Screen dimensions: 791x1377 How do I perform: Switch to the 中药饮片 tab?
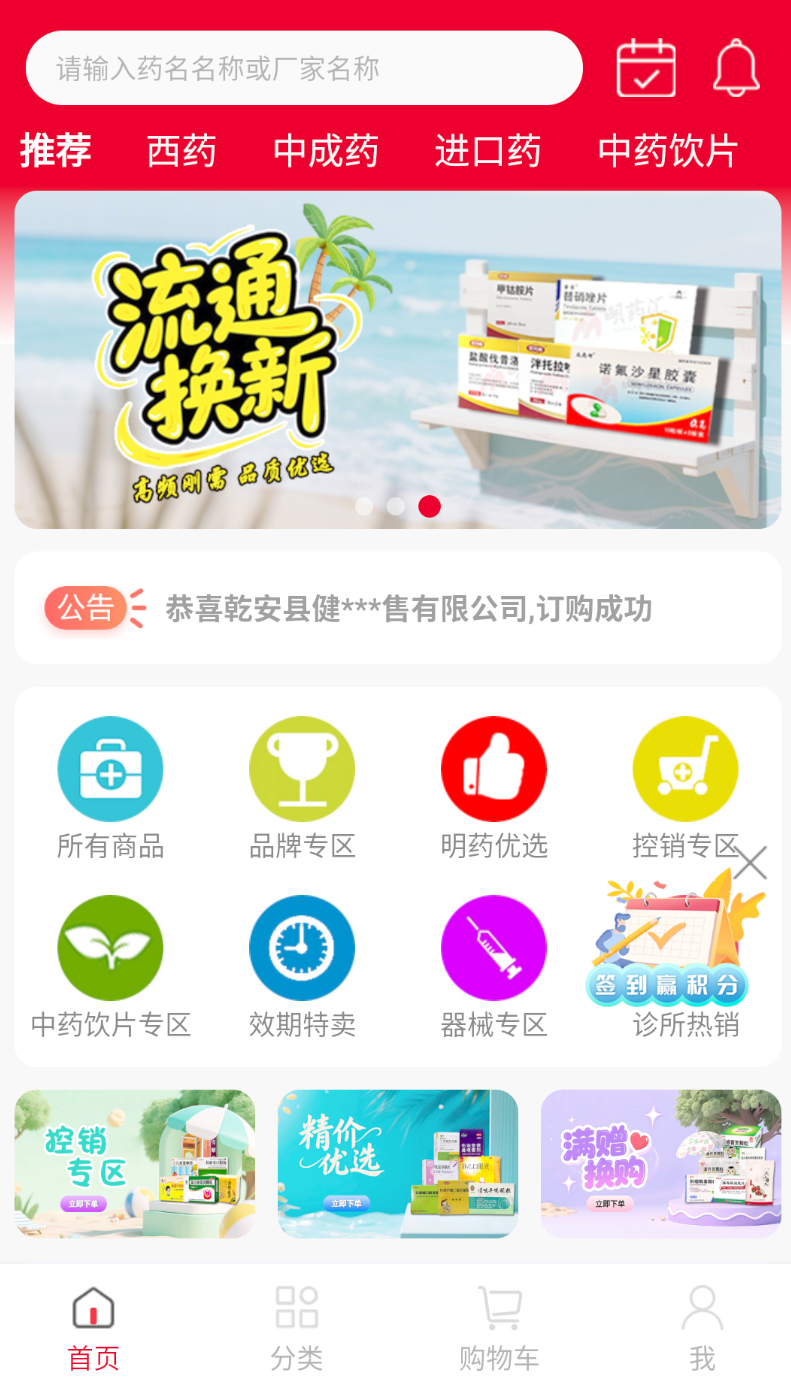(667, 151)
